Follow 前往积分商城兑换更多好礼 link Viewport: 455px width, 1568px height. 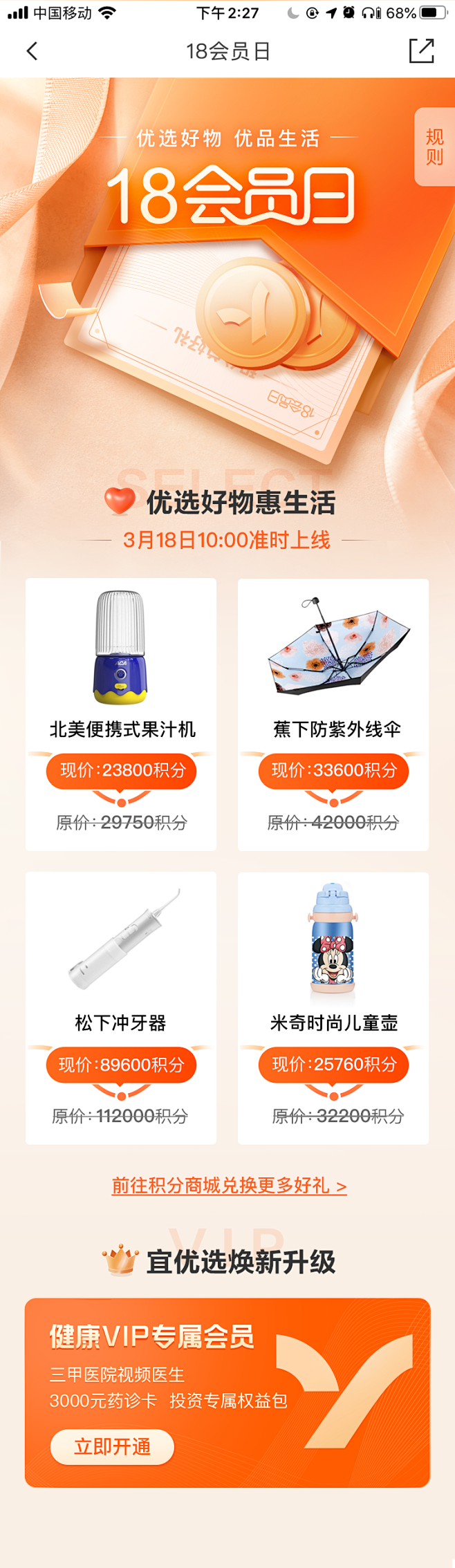[x=229, y=1186]
